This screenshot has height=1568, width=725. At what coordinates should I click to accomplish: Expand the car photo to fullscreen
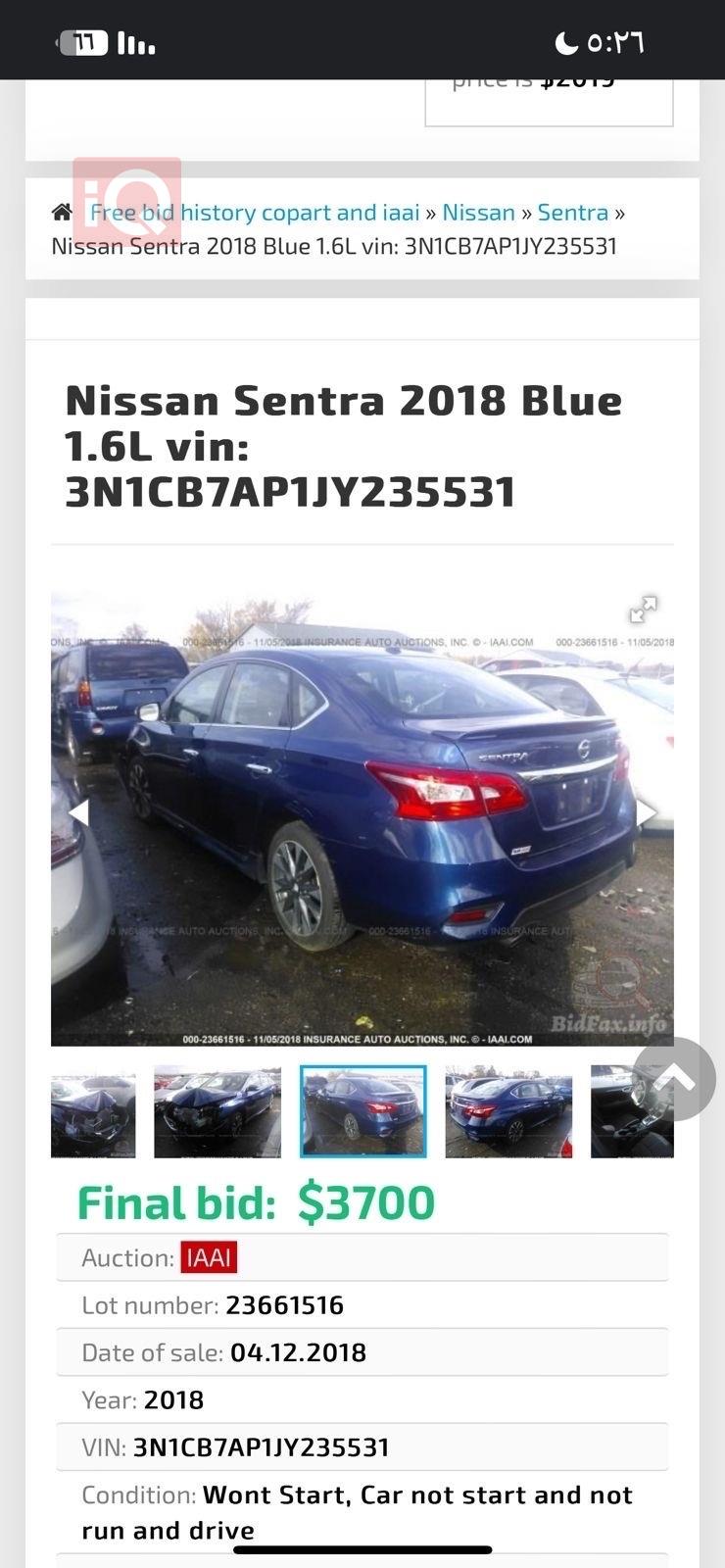[643, 610]
